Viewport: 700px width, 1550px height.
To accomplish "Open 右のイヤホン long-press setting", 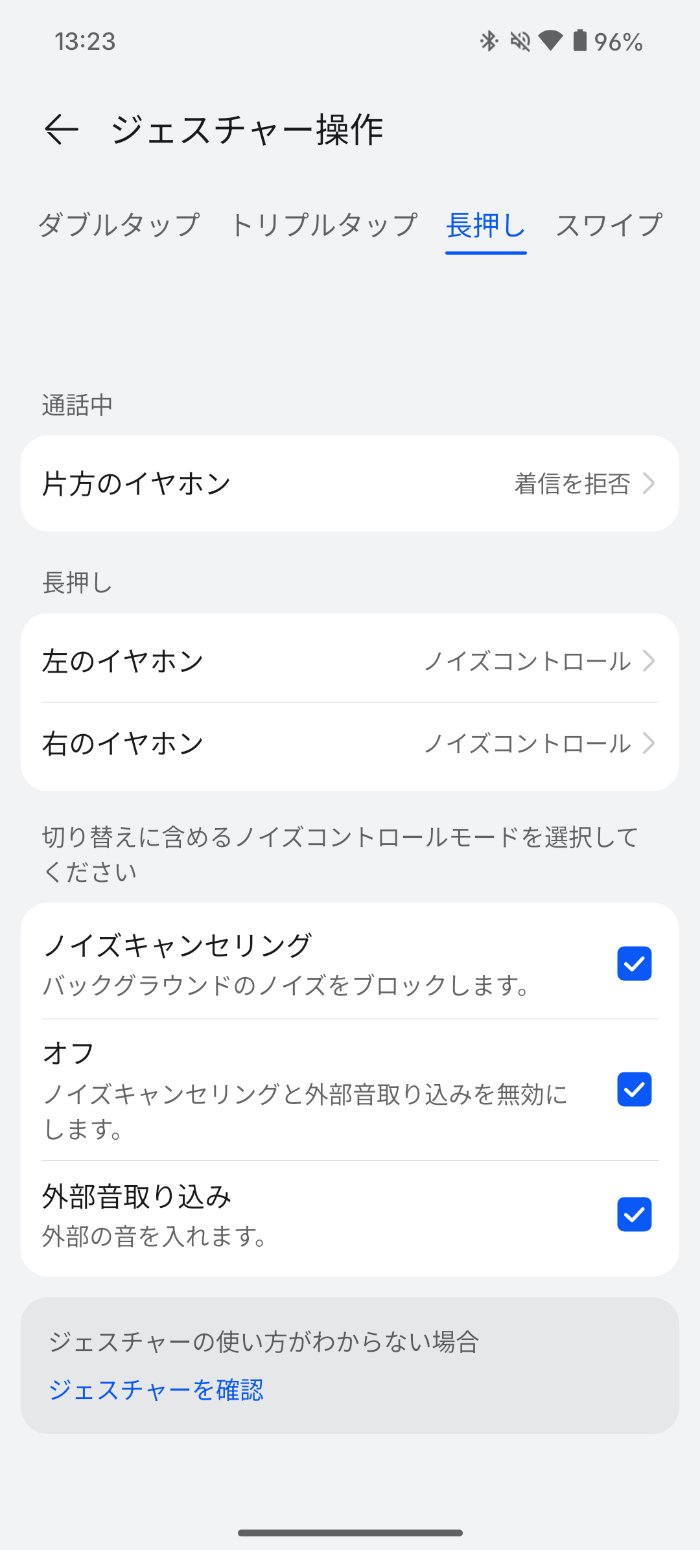I will pos(349,744).
